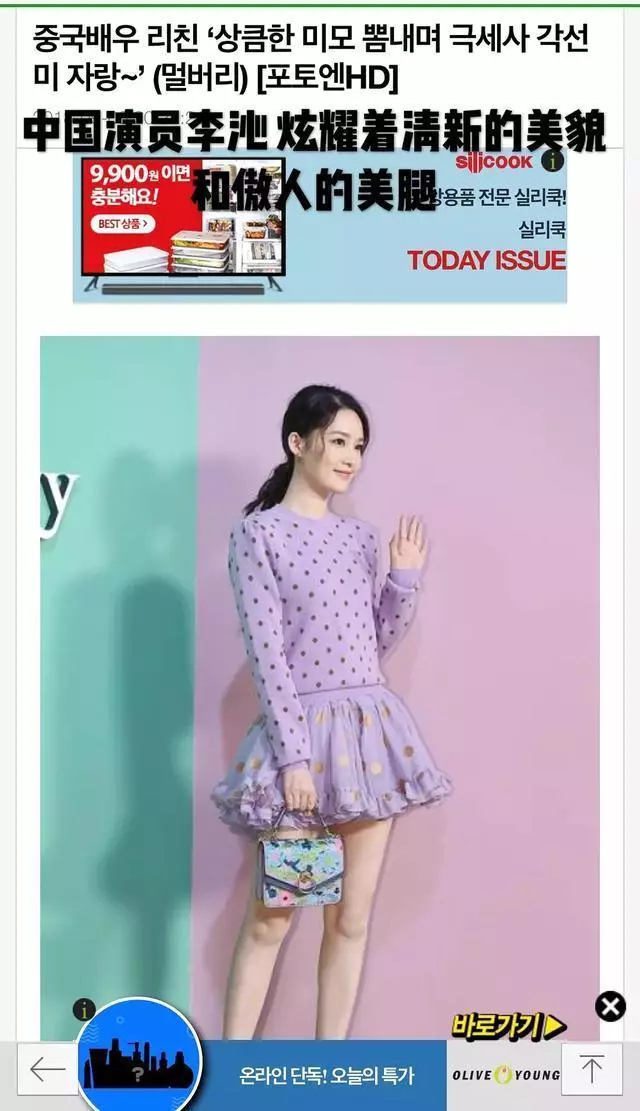Tap the 바로가기 shortcut button
This screenshot has width=640, height=1111.
tap(509, 1025)
